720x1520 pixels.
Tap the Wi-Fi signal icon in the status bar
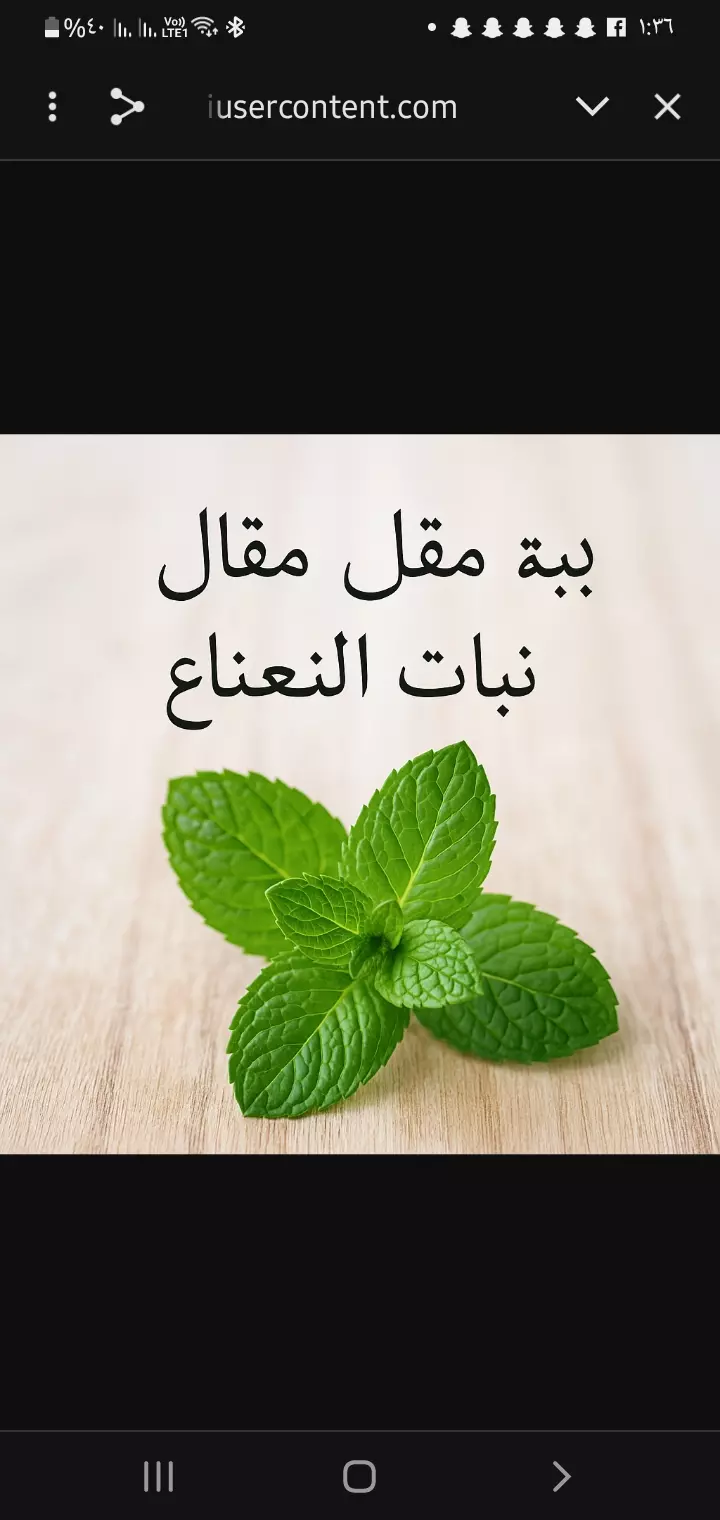[x=207, y=27]
